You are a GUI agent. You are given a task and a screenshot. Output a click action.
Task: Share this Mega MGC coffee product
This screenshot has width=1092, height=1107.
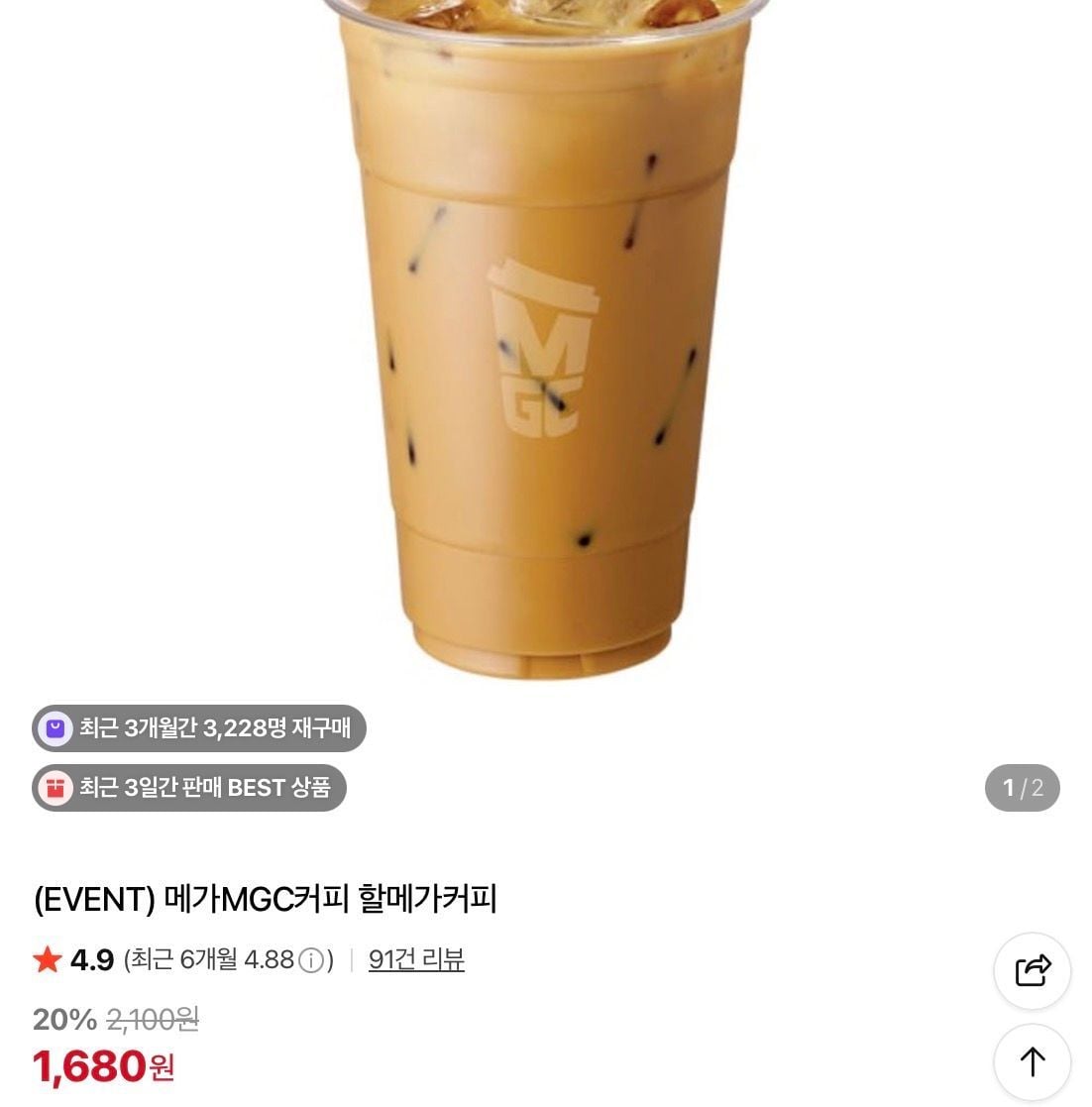click(x=1032, y=970)
